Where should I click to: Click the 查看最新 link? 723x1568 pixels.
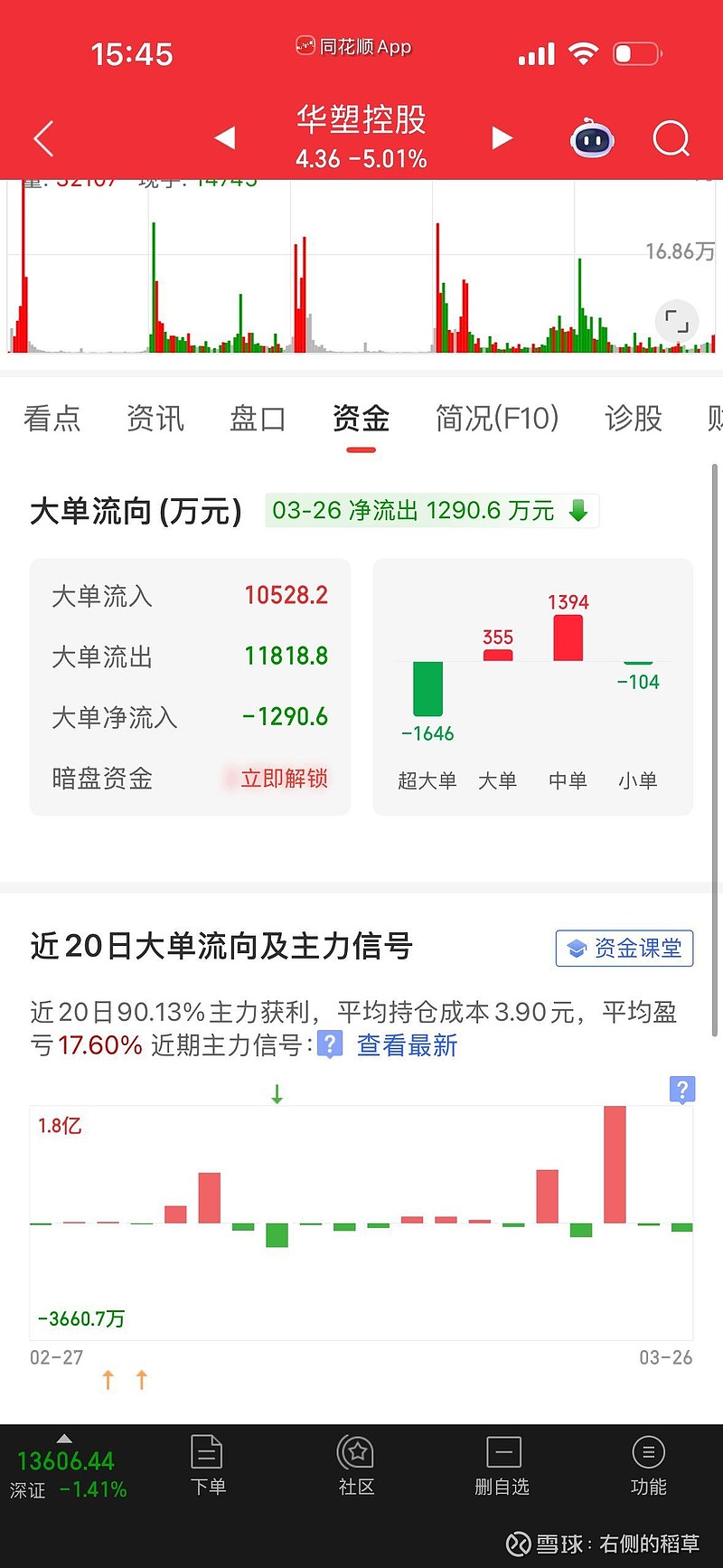tap(406, 1045)
